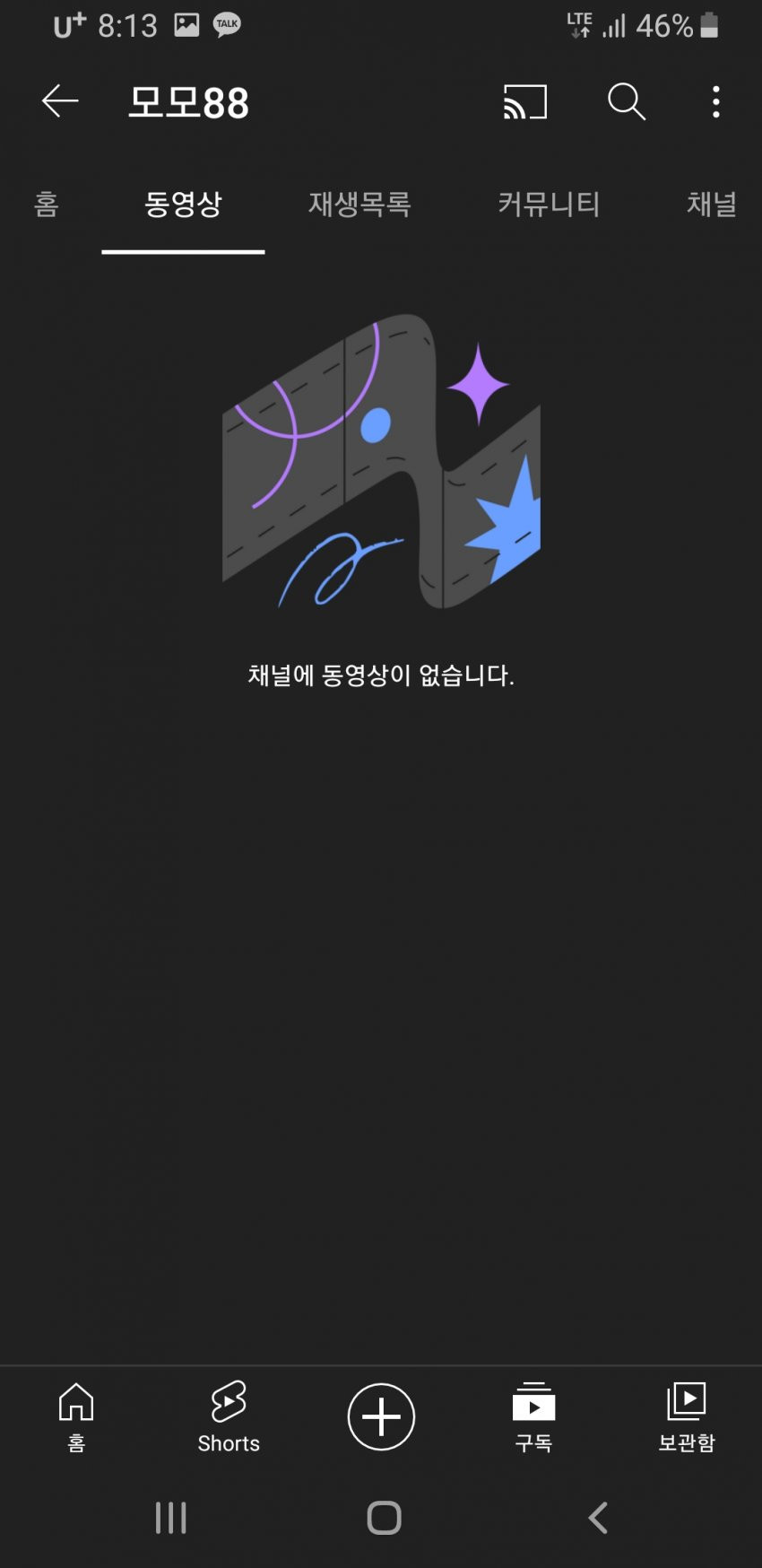Open the 커뮤니티 tab
The width and height of the screenshot is (762, 1568).
549,205
